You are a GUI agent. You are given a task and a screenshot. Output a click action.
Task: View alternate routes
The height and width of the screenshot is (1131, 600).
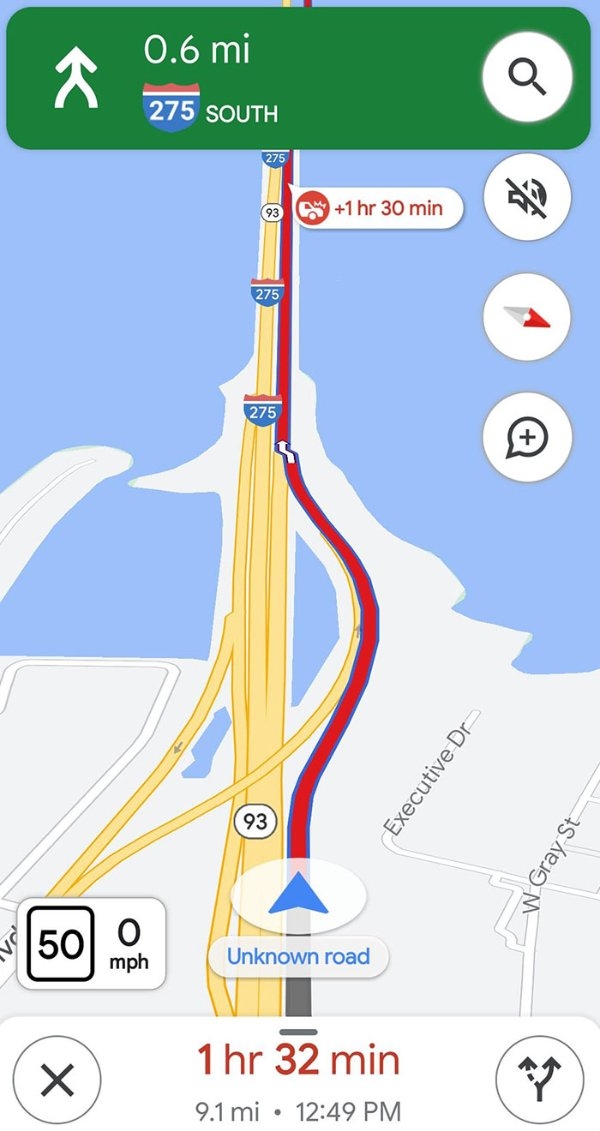(540, 1080)
